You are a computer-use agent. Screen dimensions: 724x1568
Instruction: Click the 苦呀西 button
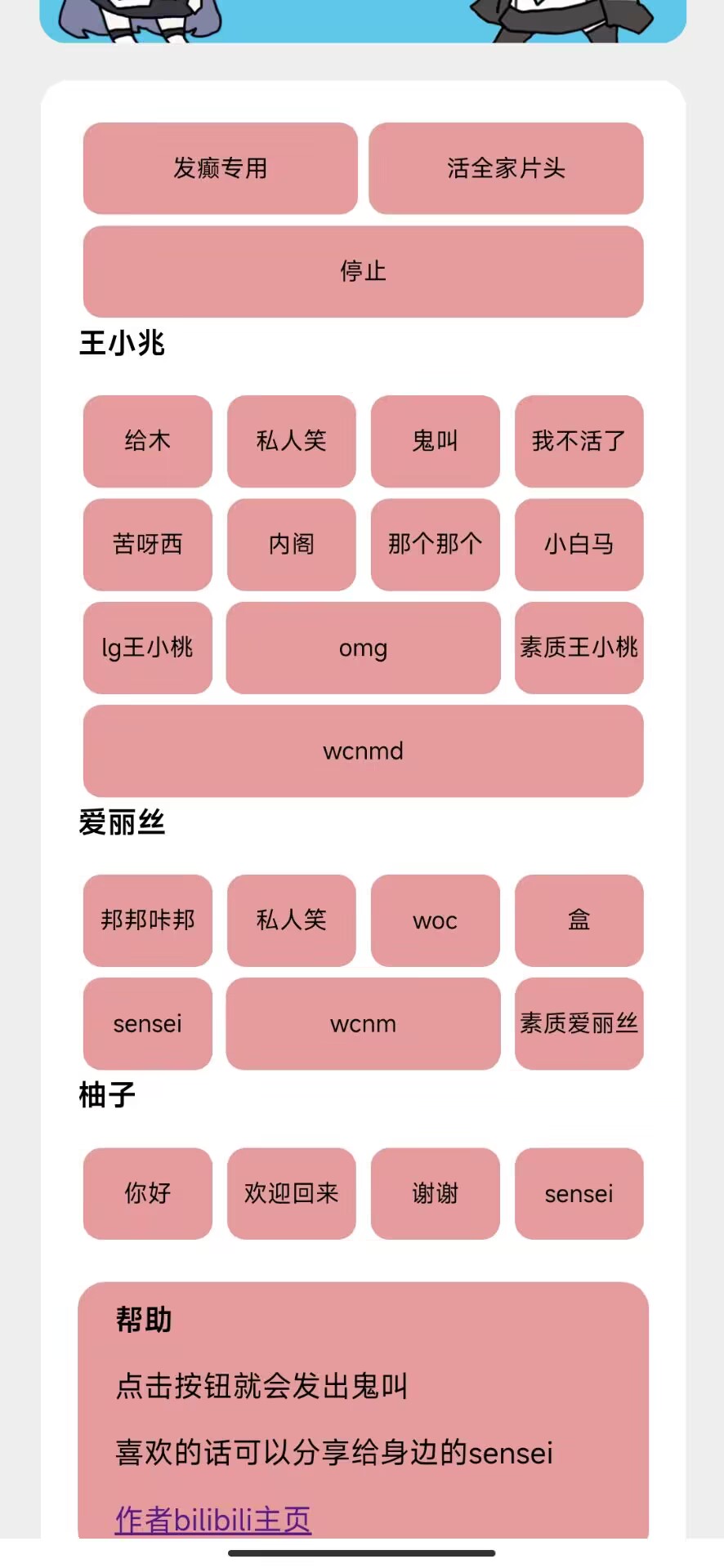[x=147, y=545]
